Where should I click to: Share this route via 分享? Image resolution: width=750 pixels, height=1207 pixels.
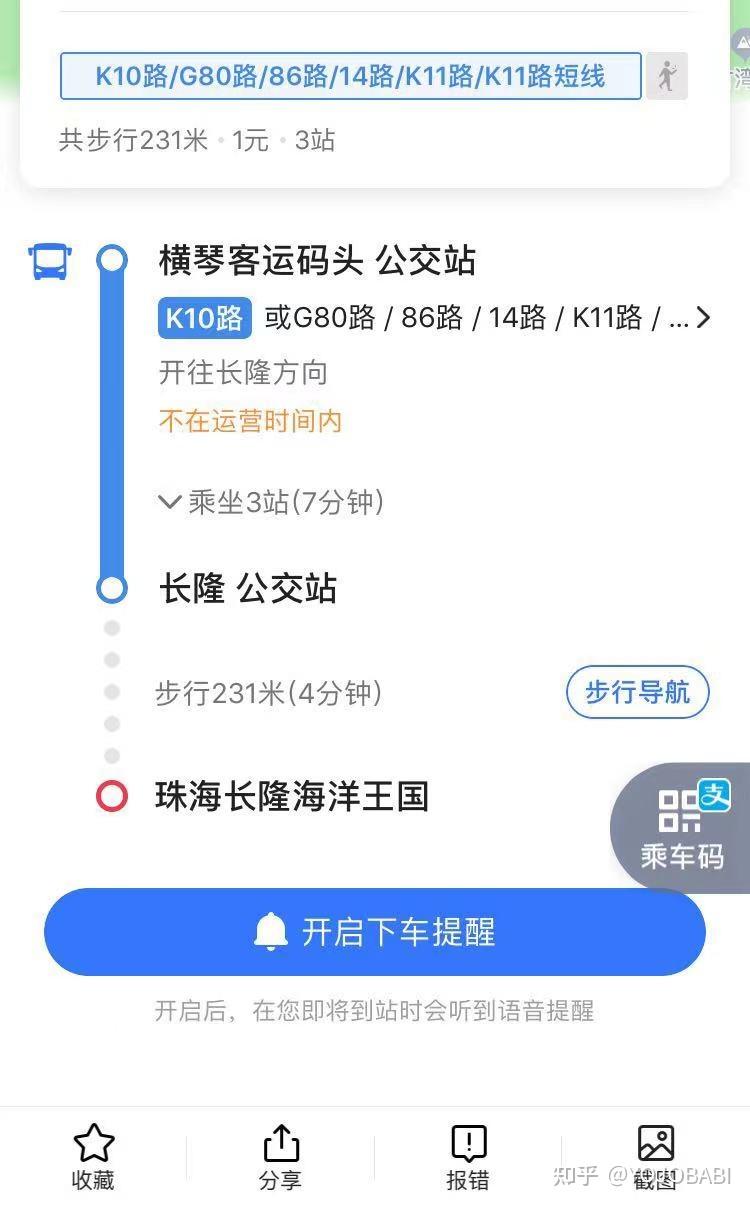coord(281,1158)
